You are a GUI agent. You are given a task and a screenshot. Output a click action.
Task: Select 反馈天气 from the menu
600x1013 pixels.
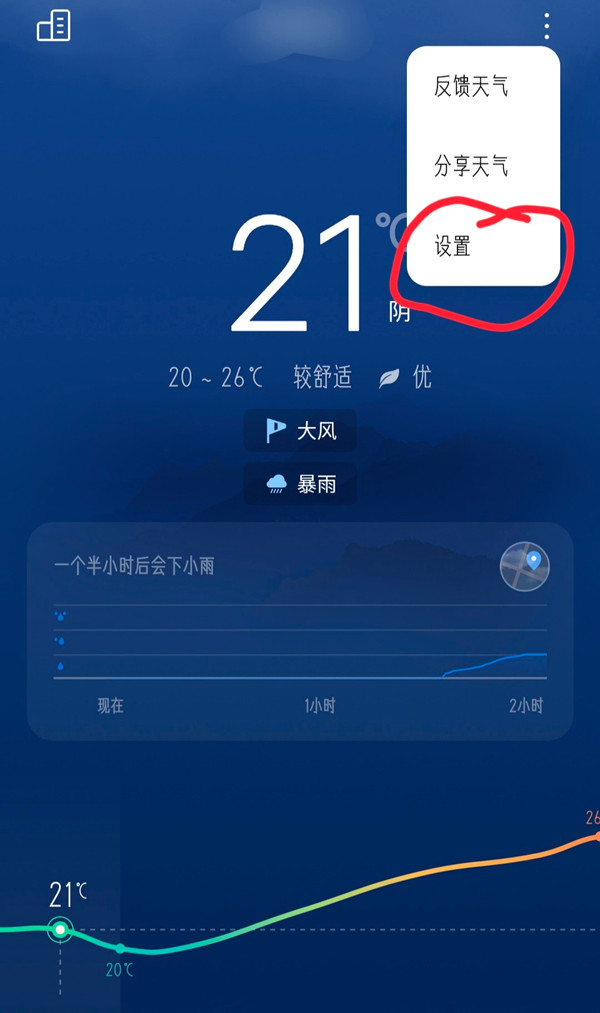(471, 87)
